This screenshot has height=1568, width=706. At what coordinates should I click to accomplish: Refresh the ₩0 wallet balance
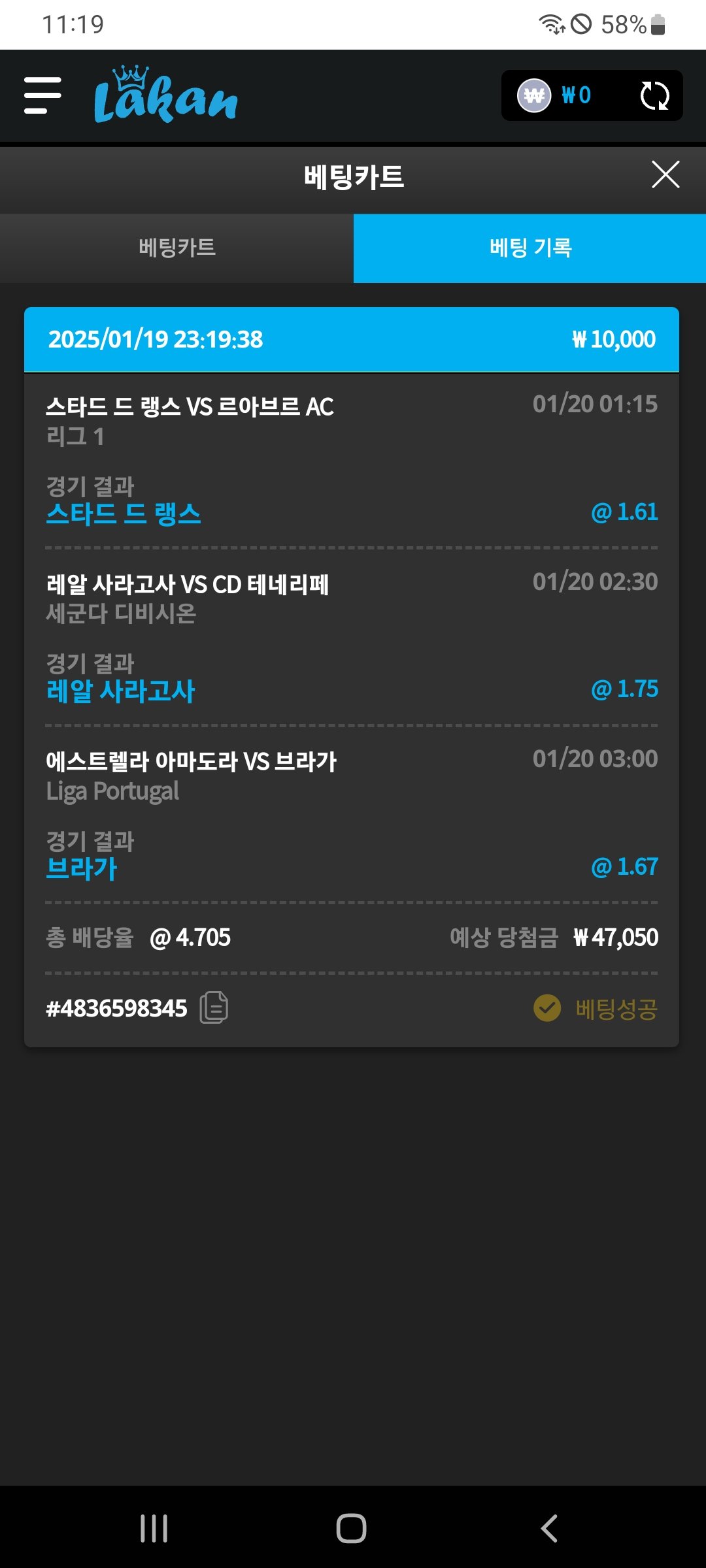[x=654, y=95]
